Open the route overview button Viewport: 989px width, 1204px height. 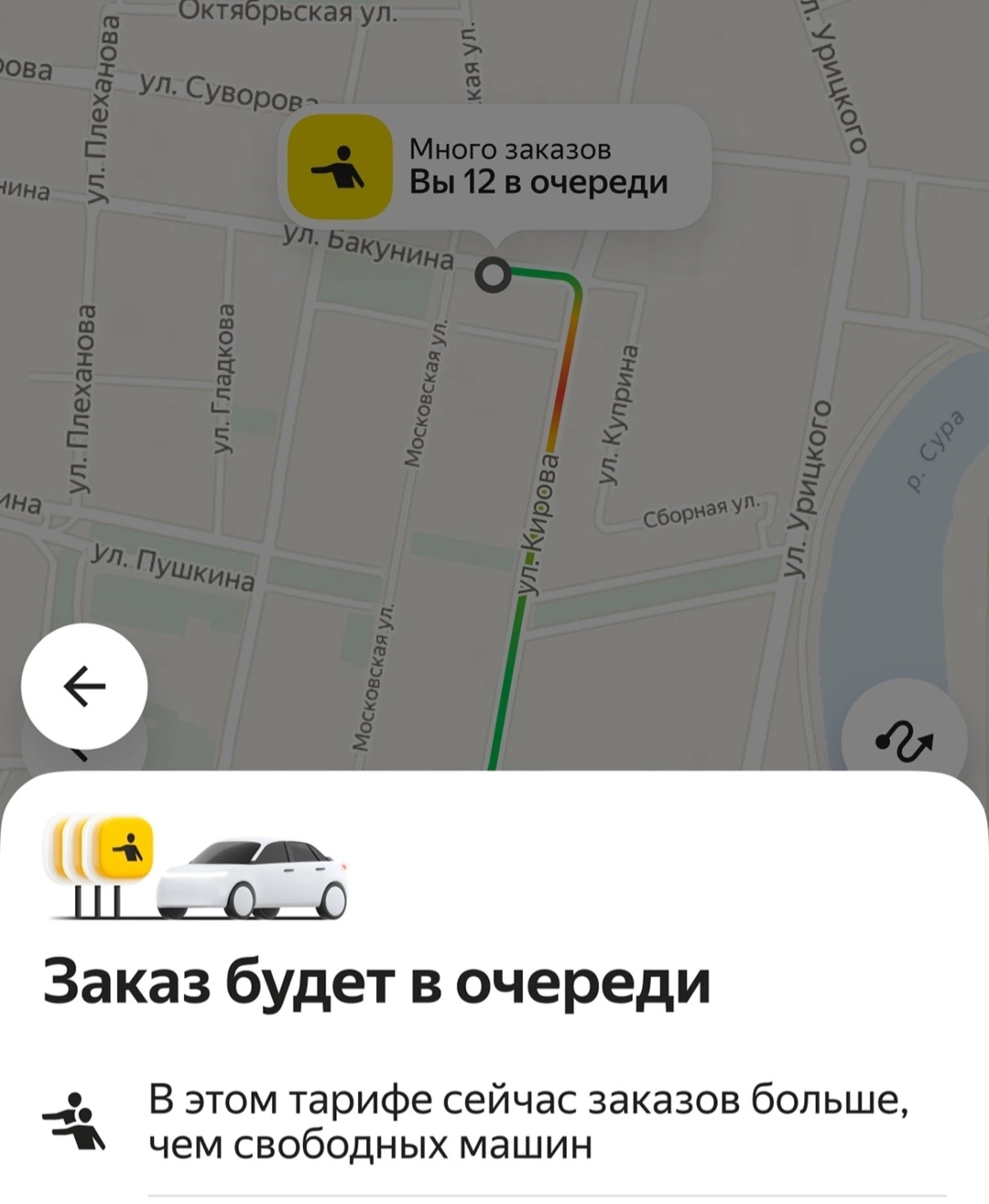pyautogui.click(x=904, y=739)
